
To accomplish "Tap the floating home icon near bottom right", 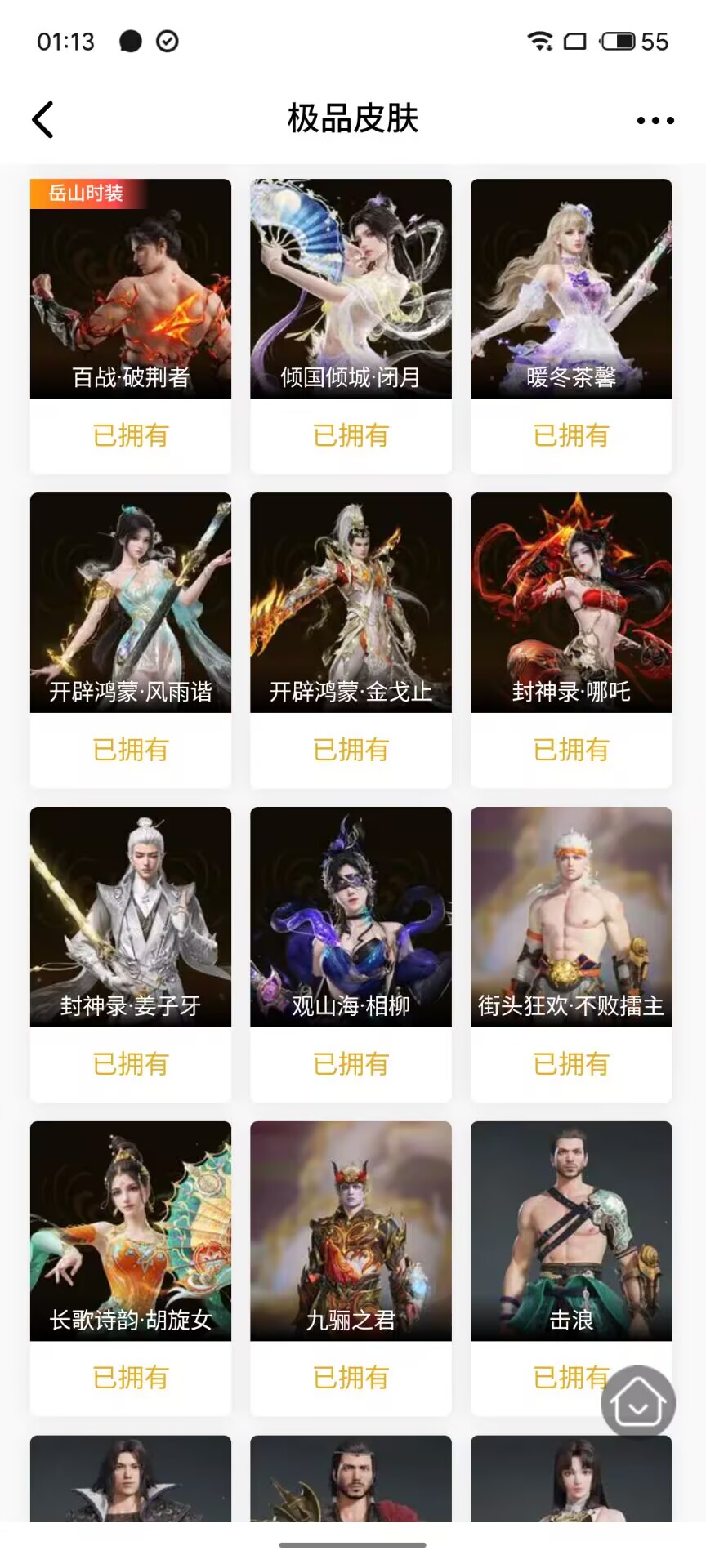I will [637, 1401].
